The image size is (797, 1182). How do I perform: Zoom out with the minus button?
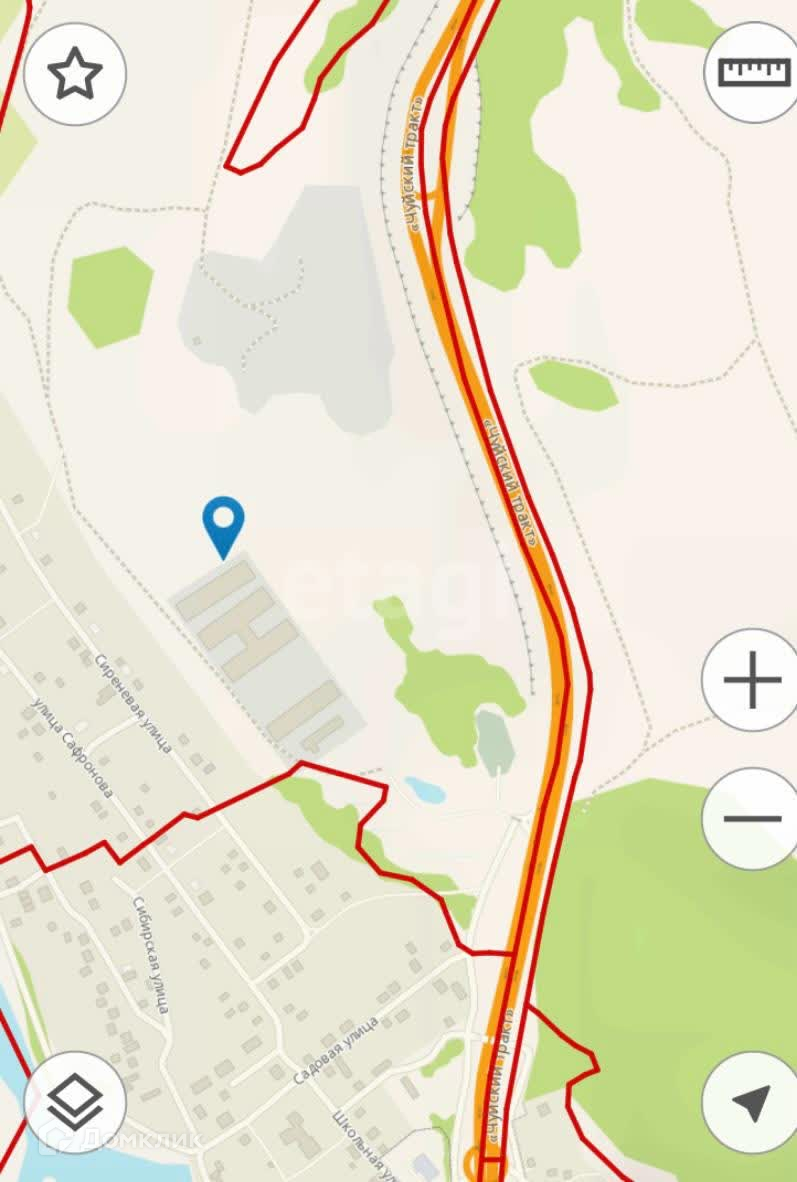click(752, 818)
